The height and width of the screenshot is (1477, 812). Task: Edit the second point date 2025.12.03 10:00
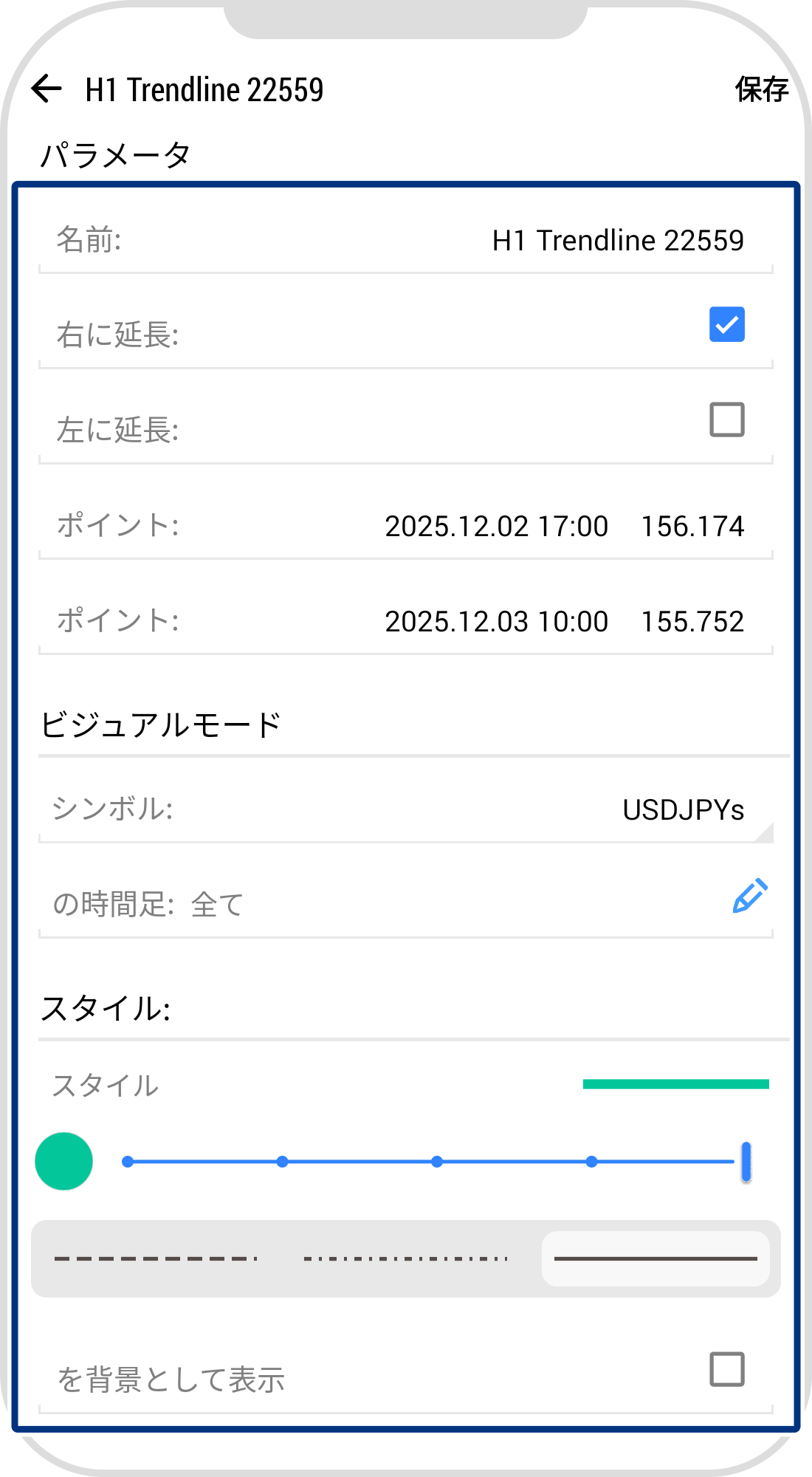click(x=496, y=622)
